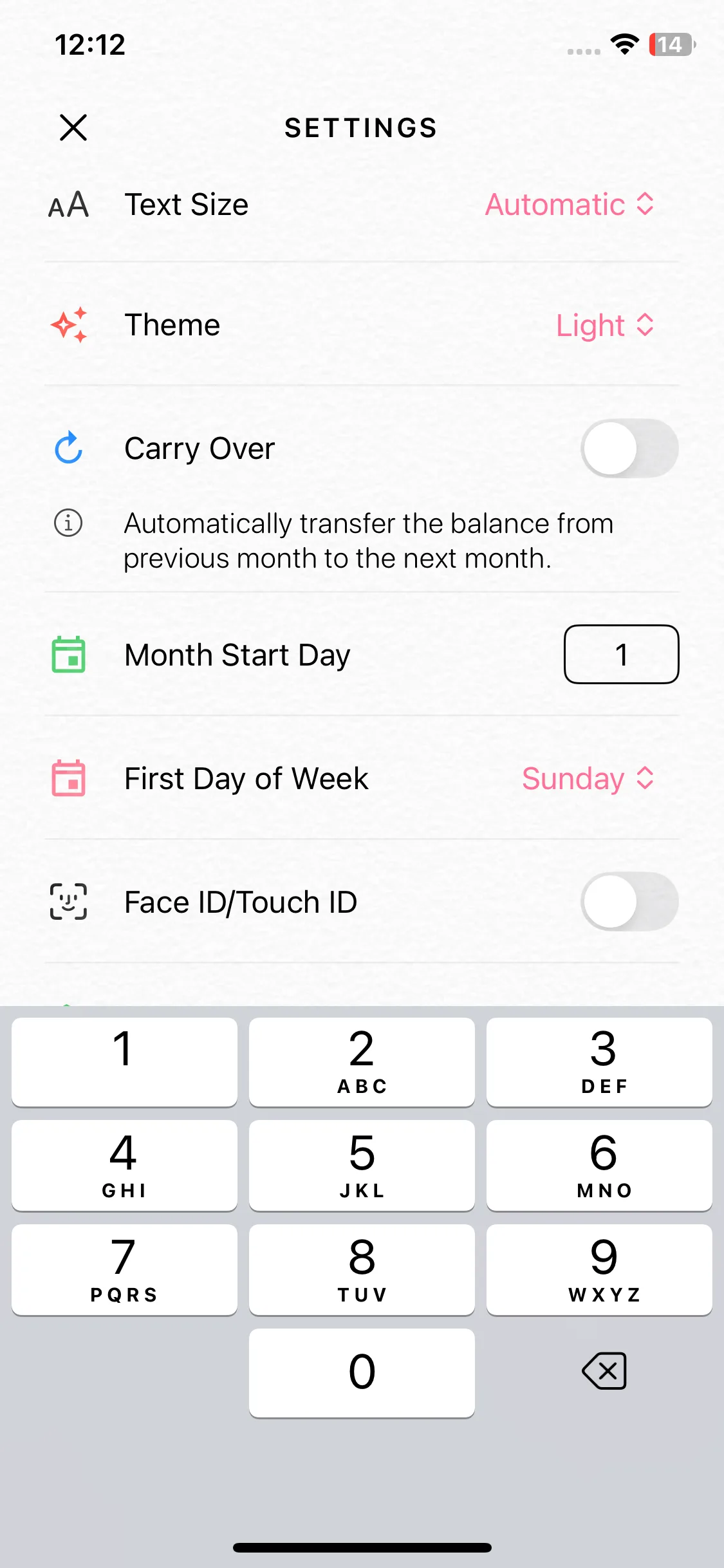724x1568 pixels.
Task: Enable the Carry Over switch
Action: 629,449
